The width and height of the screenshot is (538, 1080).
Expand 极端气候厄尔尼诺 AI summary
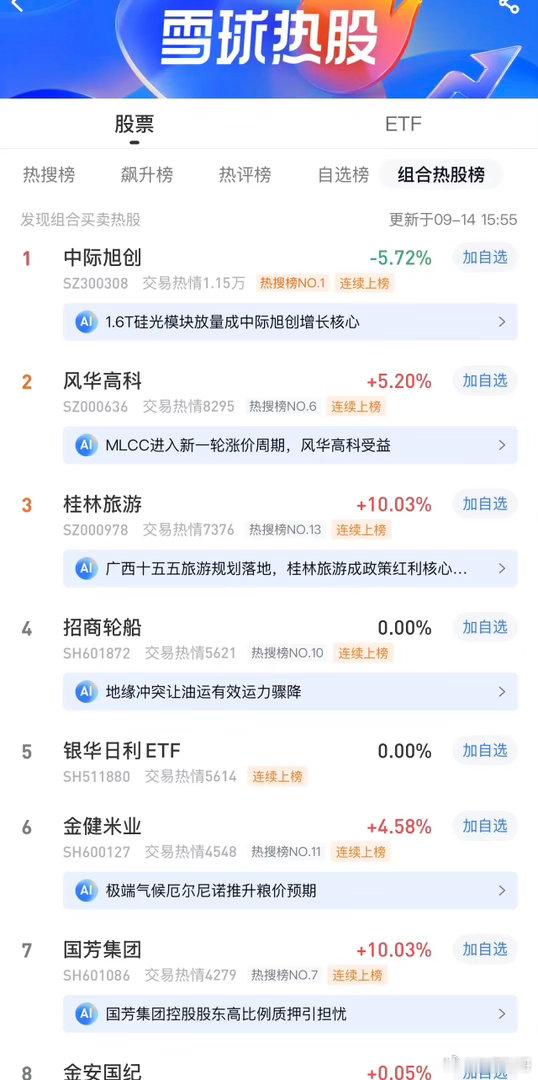290,891
